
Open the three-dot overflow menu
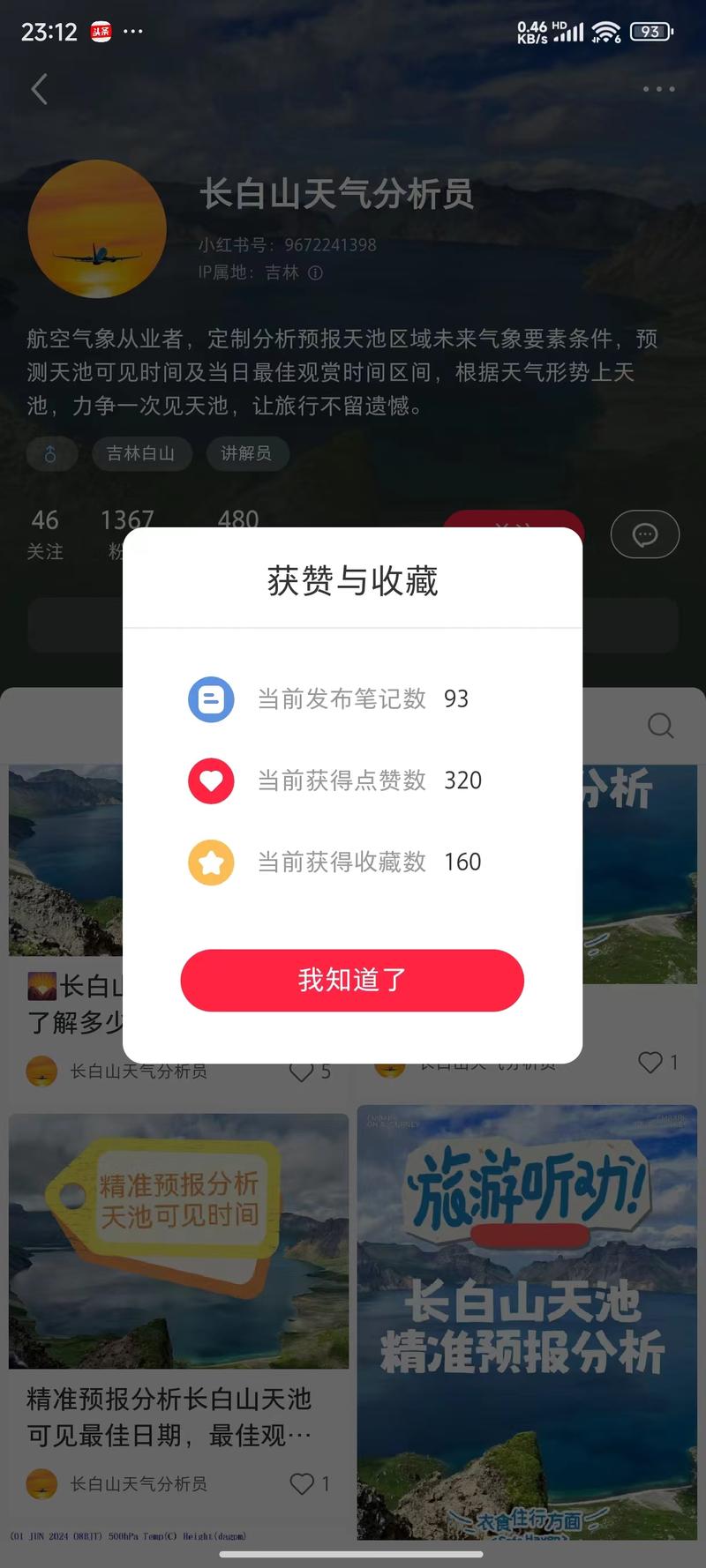click(x=658, y=89)
